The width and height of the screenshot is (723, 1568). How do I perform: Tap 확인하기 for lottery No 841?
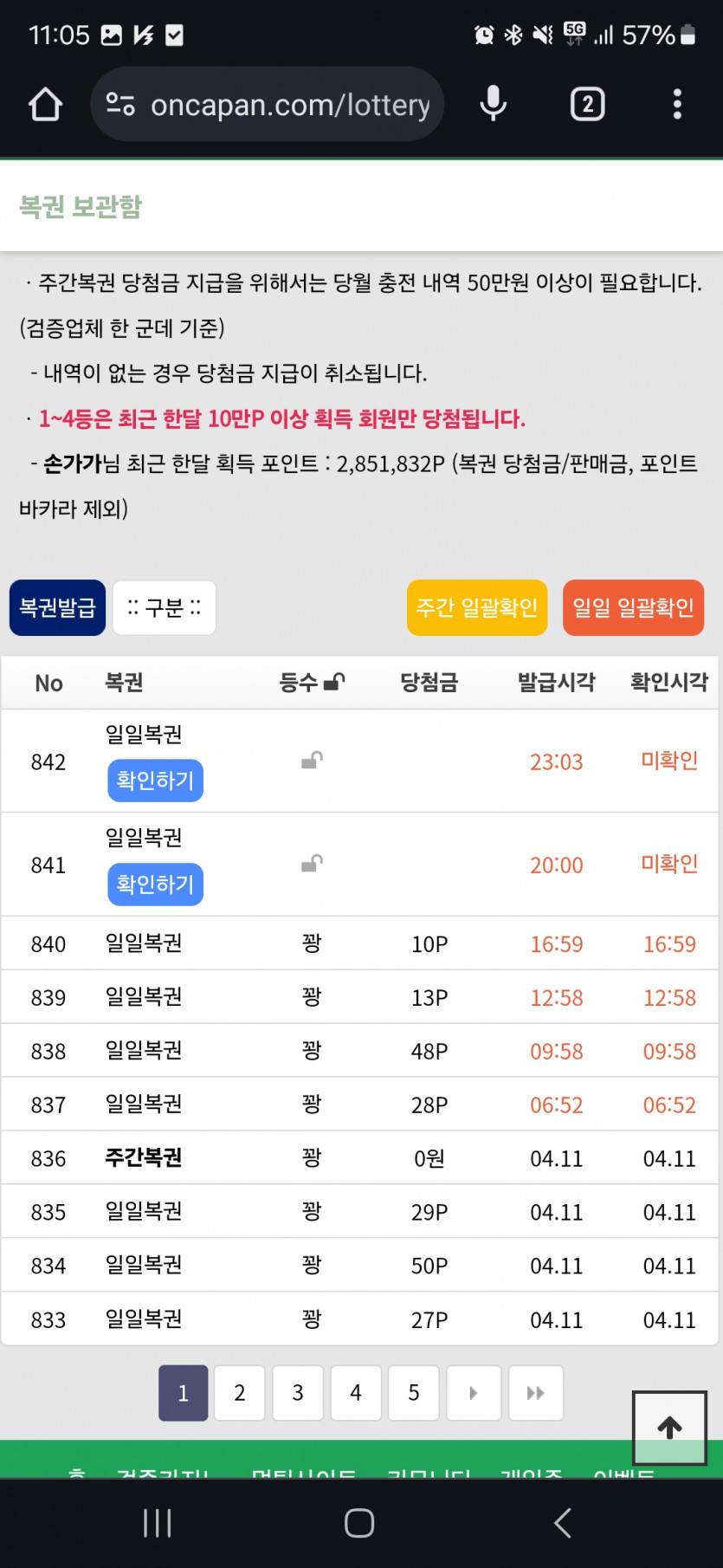pyautogui.click(x=155, y=884)
